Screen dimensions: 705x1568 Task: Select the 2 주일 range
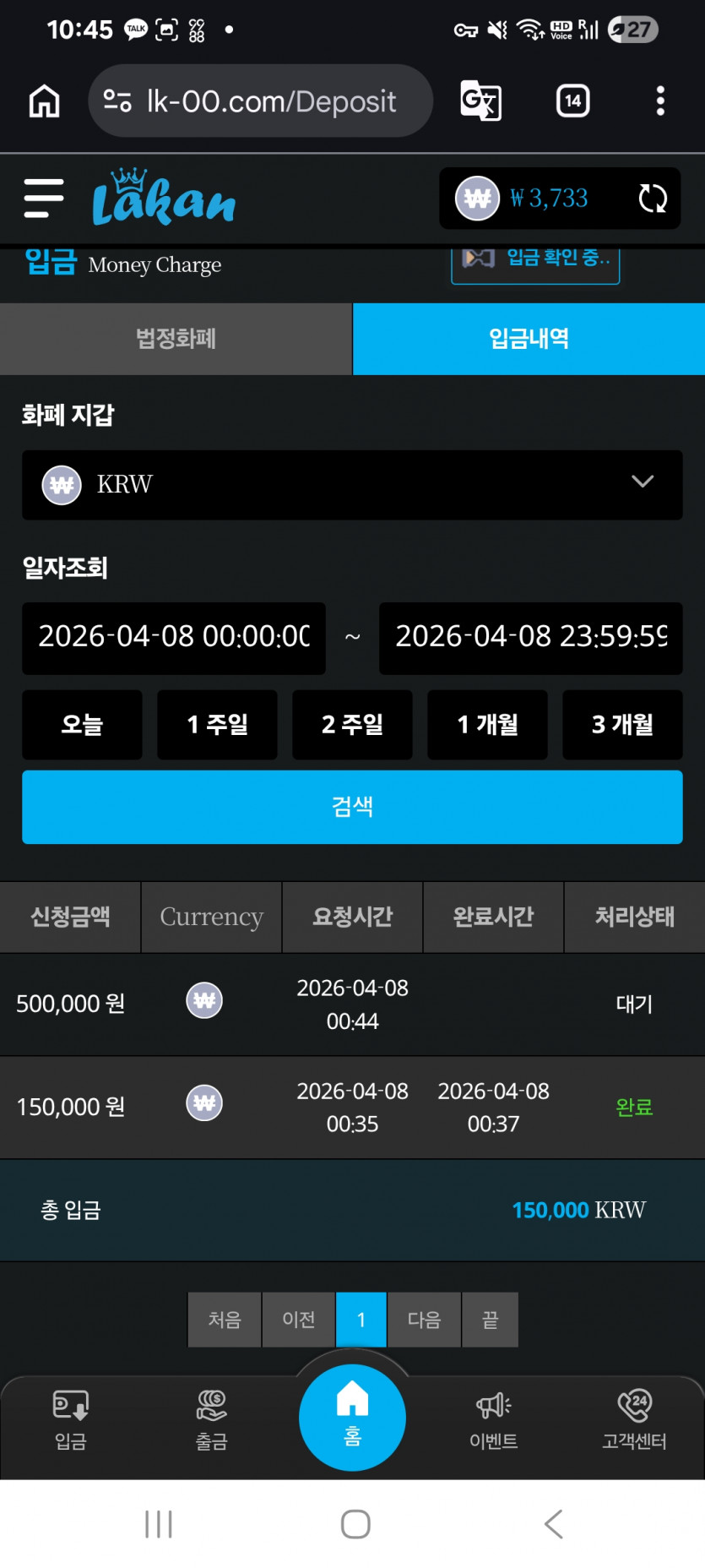coord(352,725)
